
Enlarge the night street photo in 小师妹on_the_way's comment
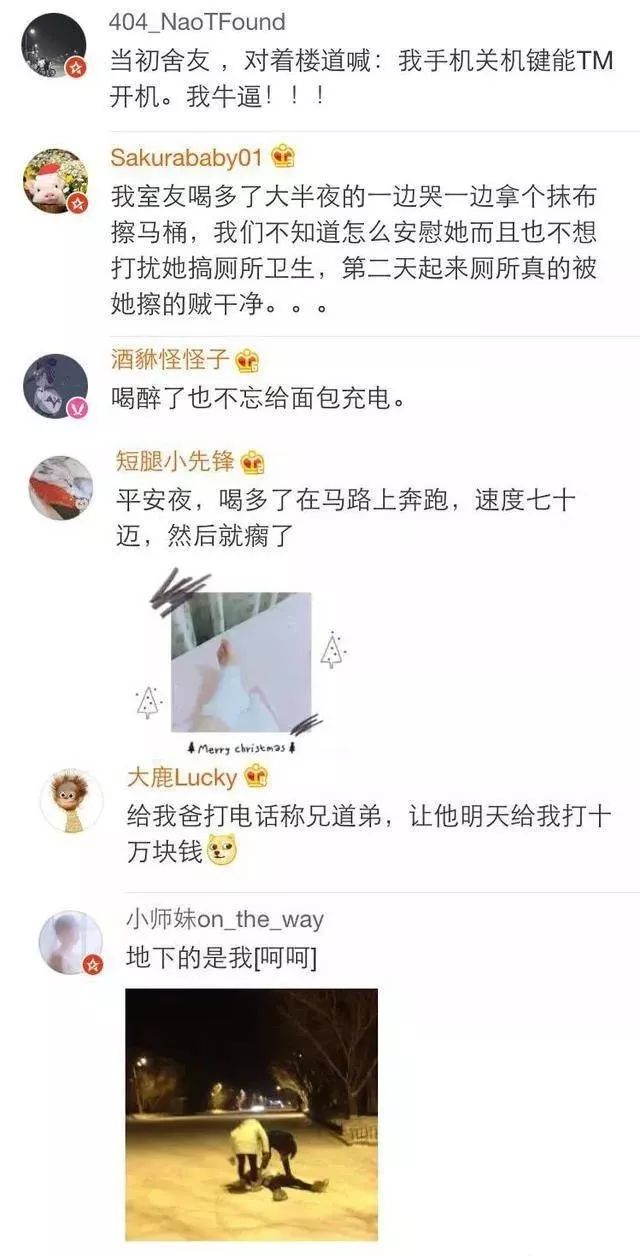pos(252,1114)
